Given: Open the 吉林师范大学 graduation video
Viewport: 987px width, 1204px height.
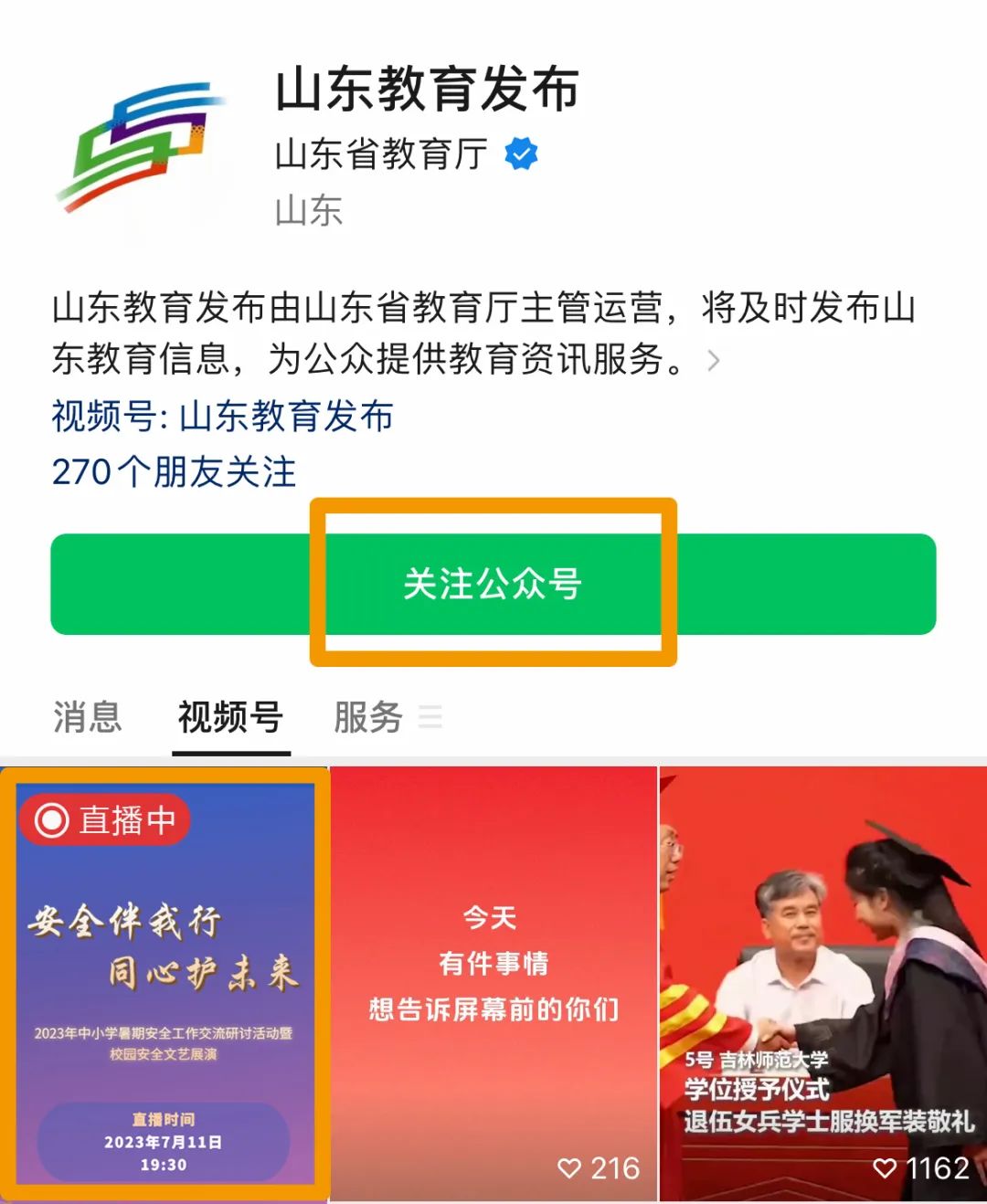Looking at the screenshot, I should [x=822, y=984].
